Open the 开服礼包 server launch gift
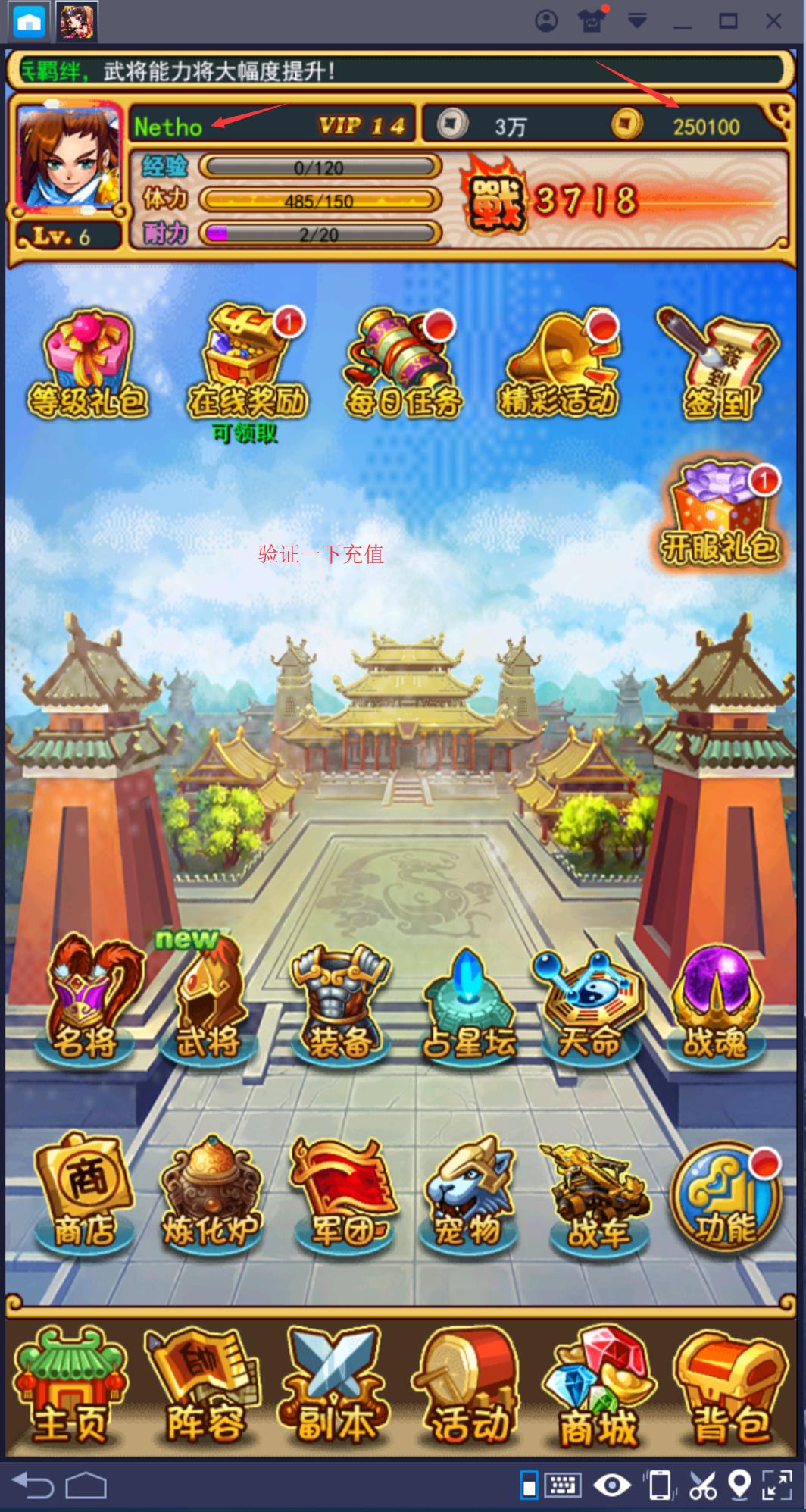The width and height of the screenshot is (806, 1512). (720, 515)
